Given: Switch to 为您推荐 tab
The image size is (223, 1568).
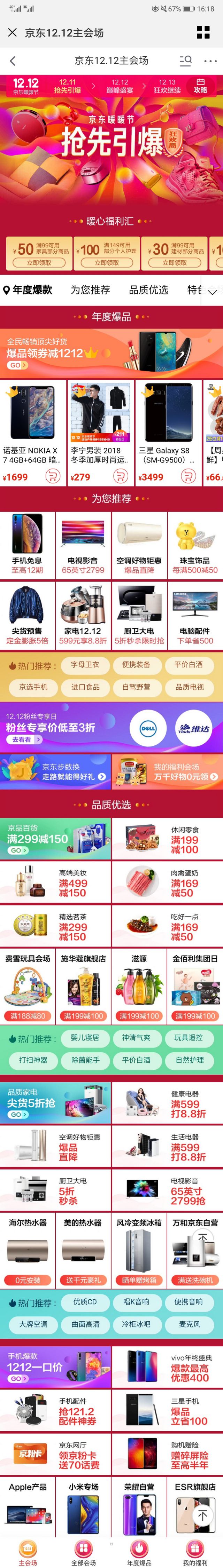Looking at the screenshot, I should click(x=90, y=290).
